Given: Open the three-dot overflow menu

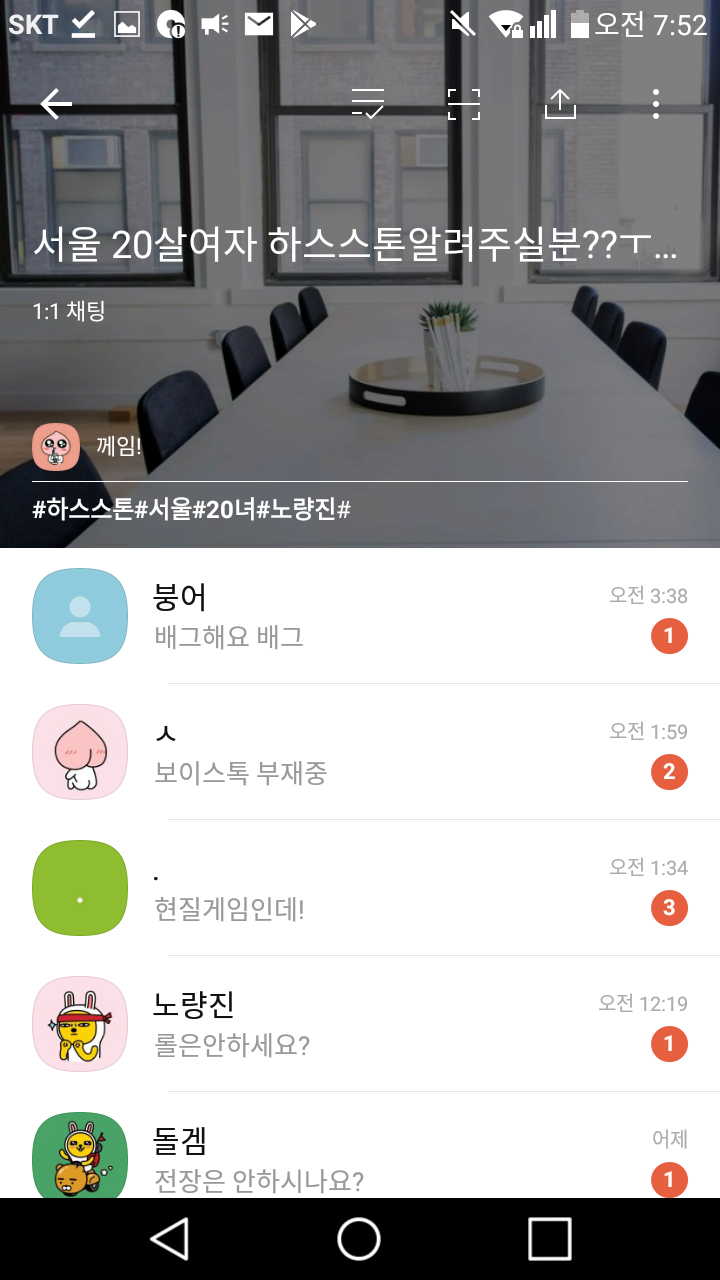Looking at the screenshot, I should (x=656, y=104).
